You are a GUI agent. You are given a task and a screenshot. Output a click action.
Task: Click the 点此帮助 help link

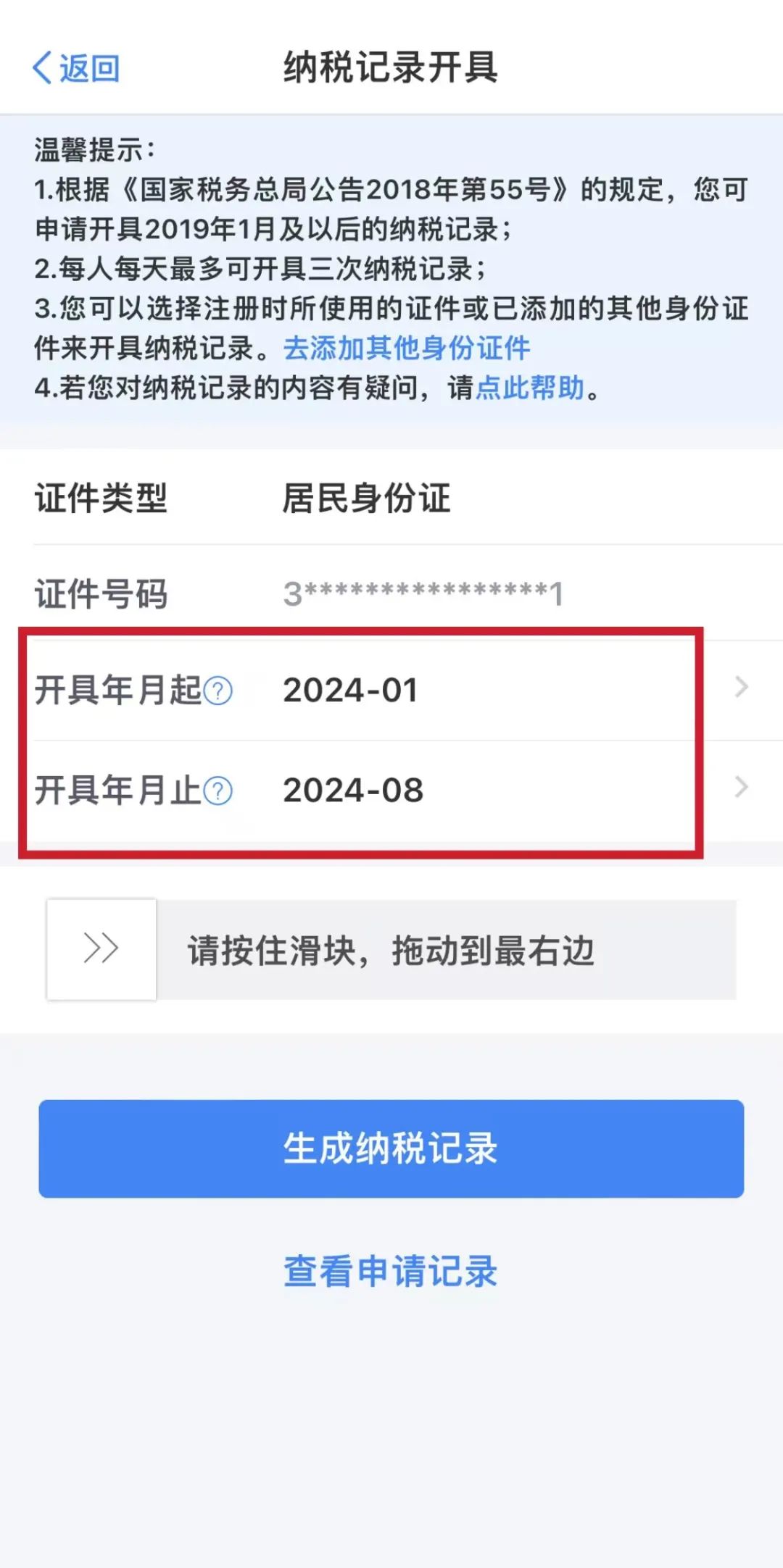(x=530, y=388)
